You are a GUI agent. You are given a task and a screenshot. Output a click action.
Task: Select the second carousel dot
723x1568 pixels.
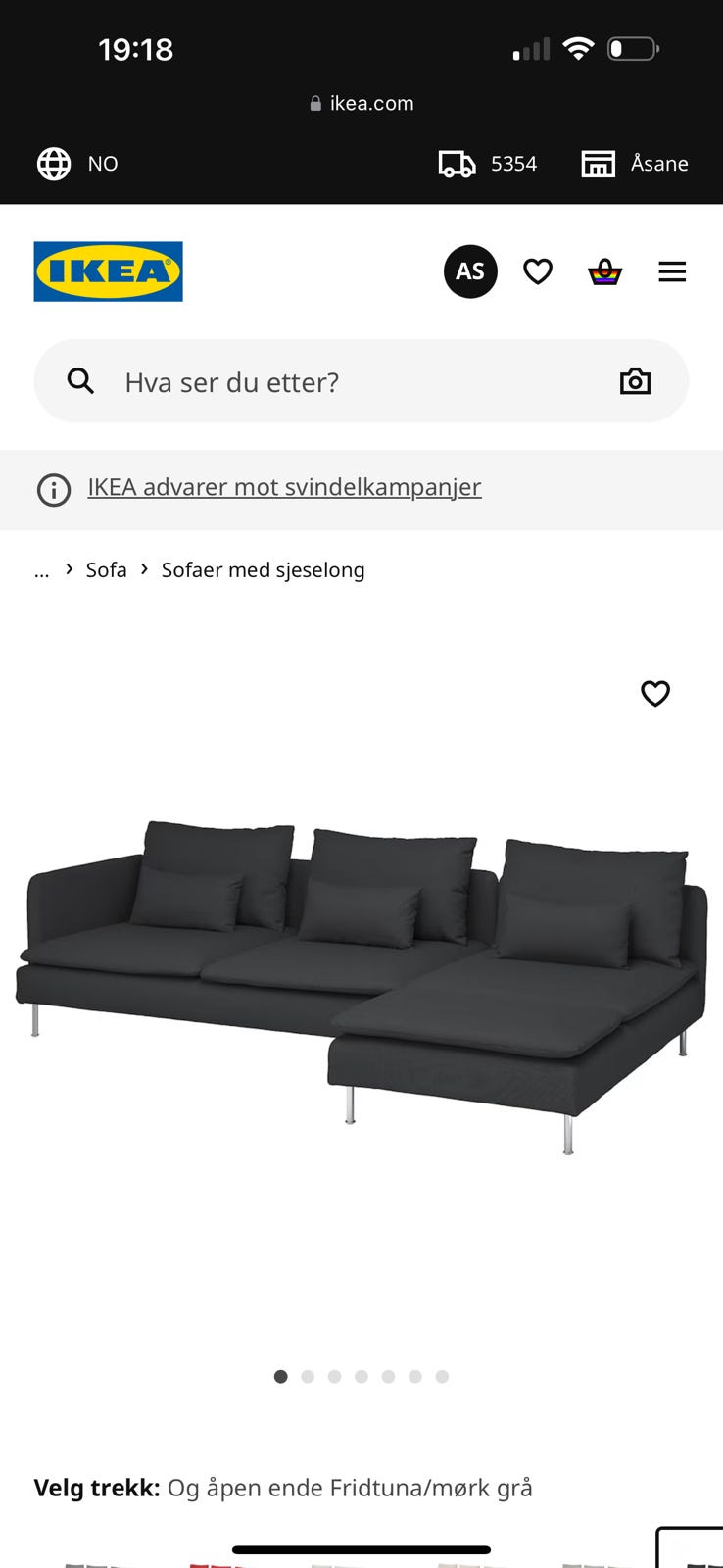(x=308, y=1376)
